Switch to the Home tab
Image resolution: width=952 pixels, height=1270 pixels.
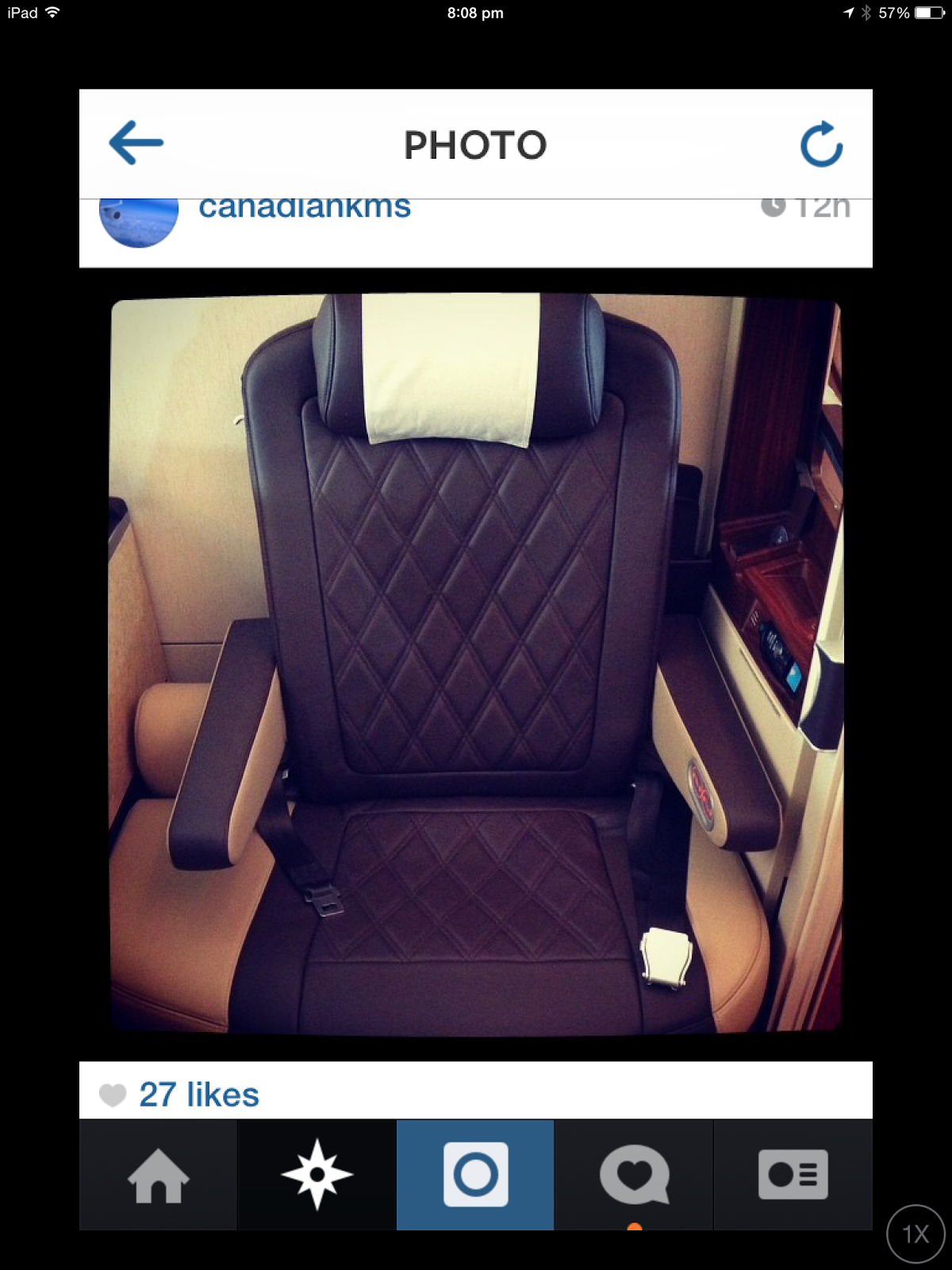tap(159, 1175)
